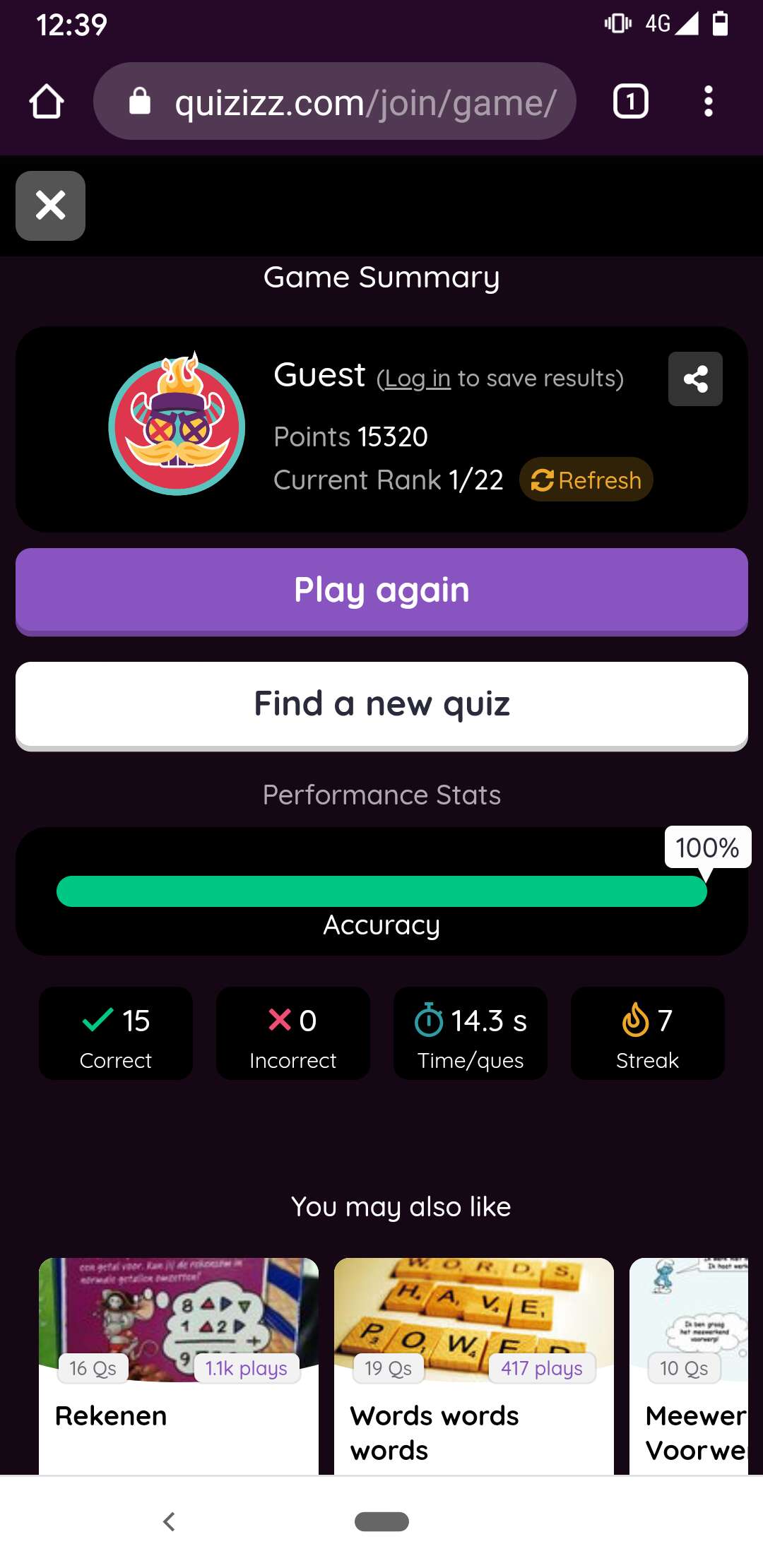
Task: Tap the quizizz.com address bar
Action: pos(335,102)
